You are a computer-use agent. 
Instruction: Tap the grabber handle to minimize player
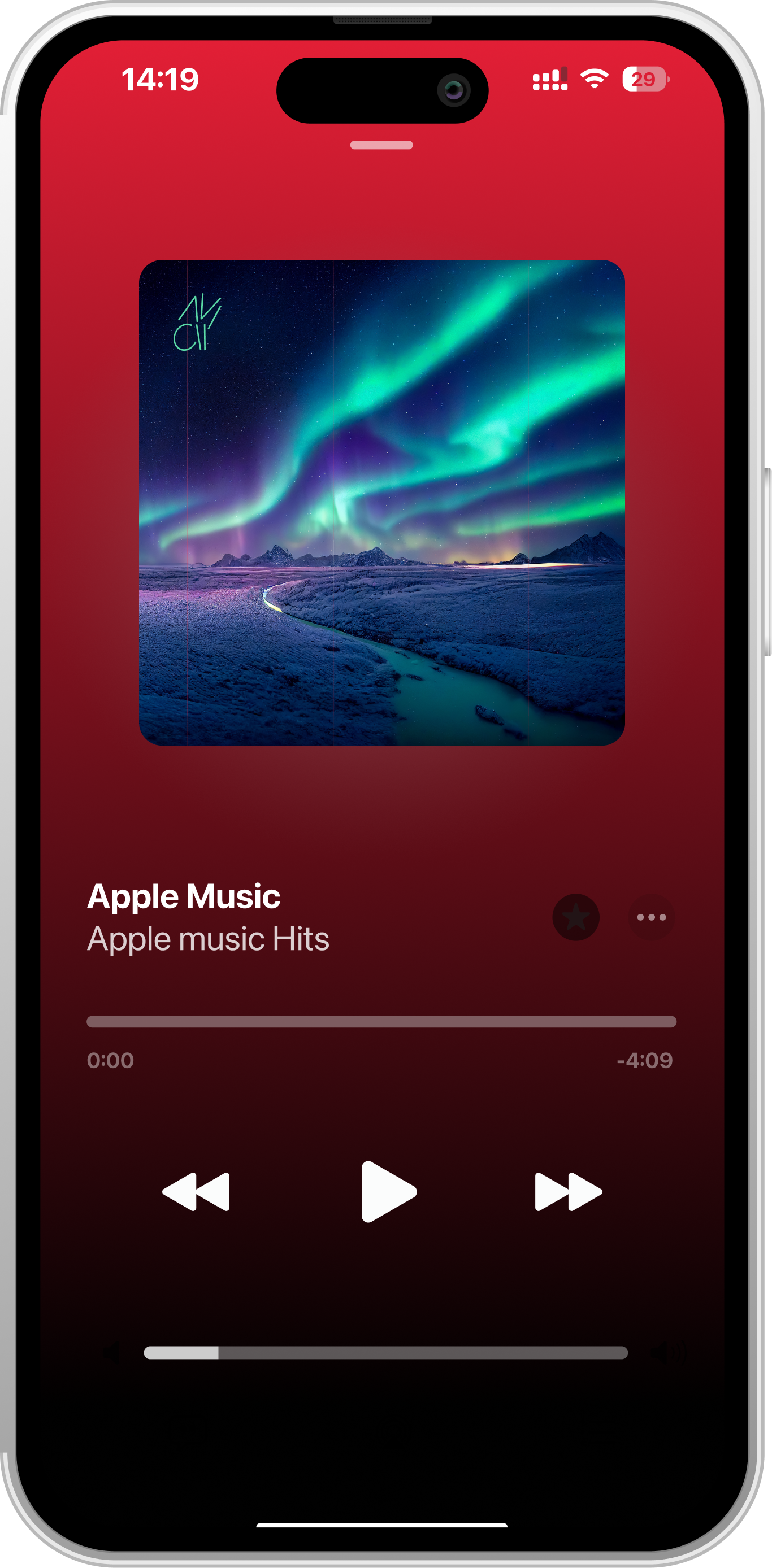click(381, 145)
